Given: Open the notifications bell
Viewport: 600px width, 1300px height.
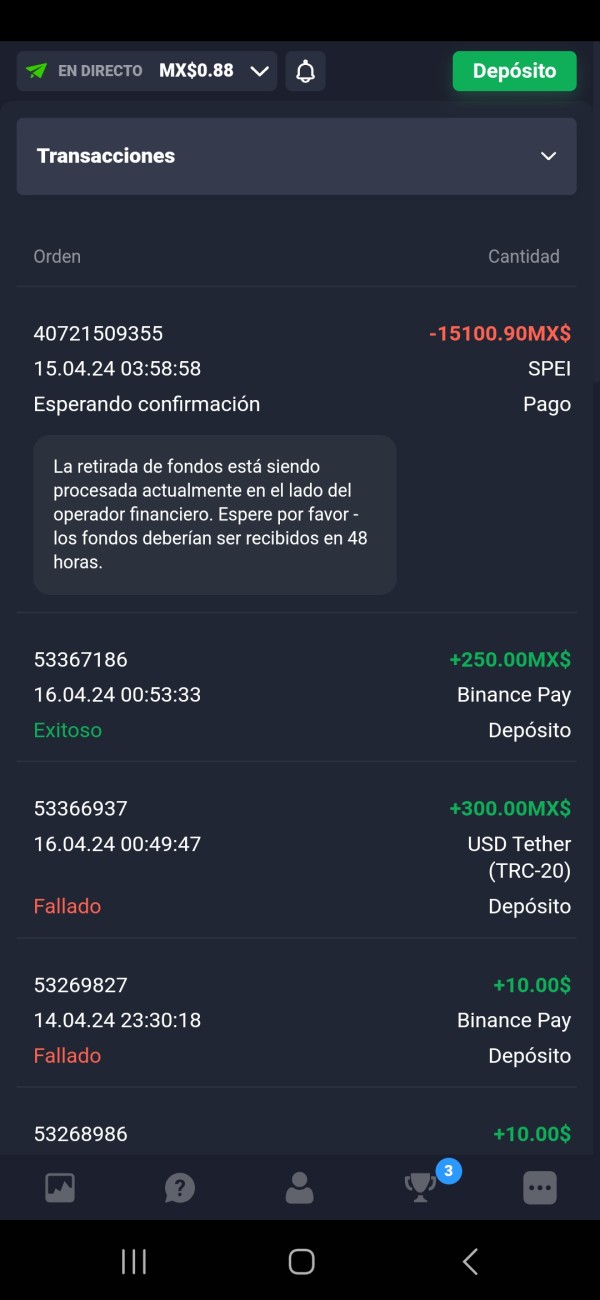Looking at the screenshot, I should [x=305, y=71].
